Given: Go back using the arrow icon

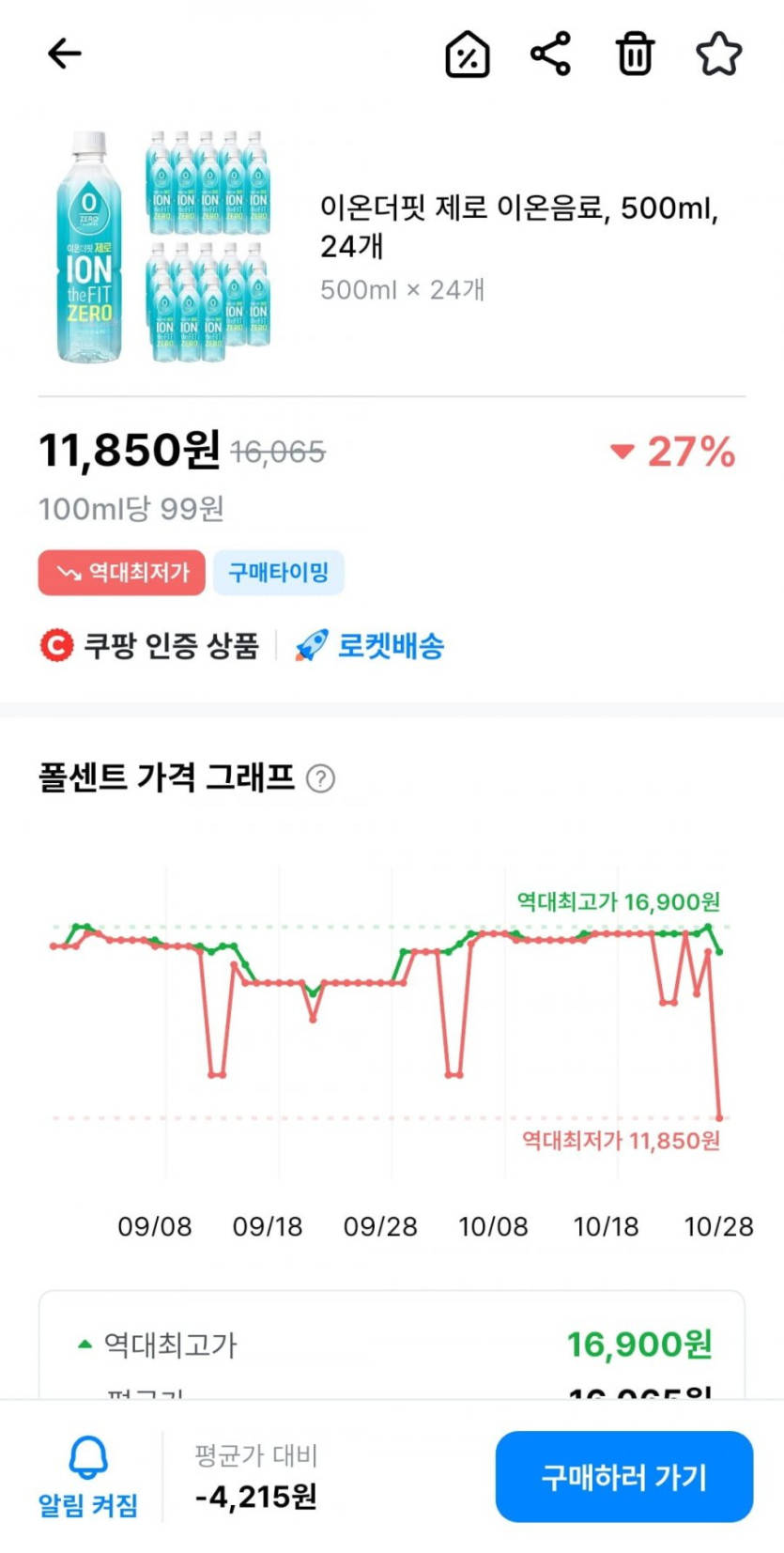Looking at the screenshot, I should coord(64,54).
